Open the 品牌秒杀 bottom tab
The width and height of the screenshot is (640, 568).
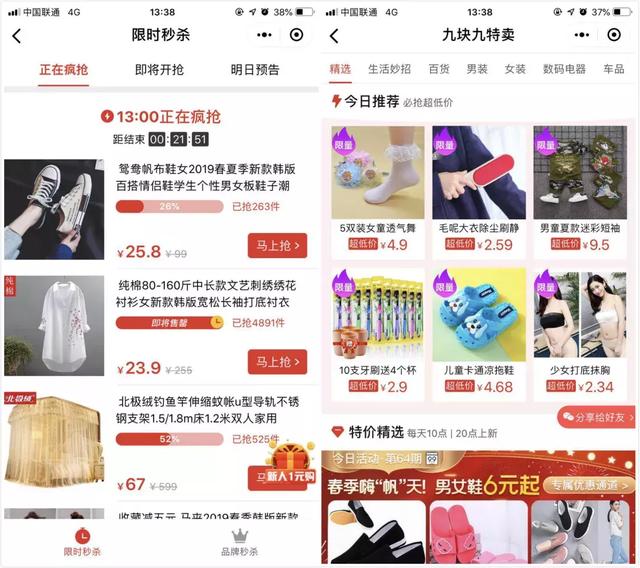(x=239, y=543)
